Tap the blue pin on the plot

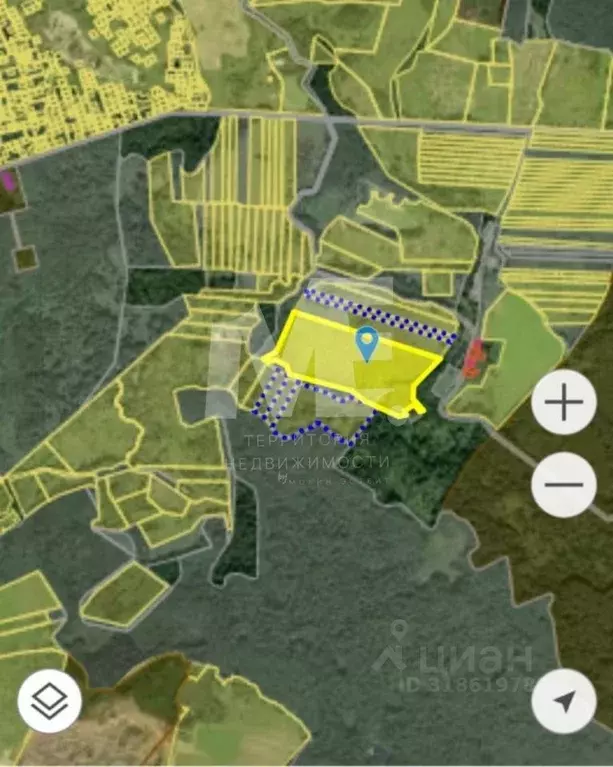tap(368, 343)
